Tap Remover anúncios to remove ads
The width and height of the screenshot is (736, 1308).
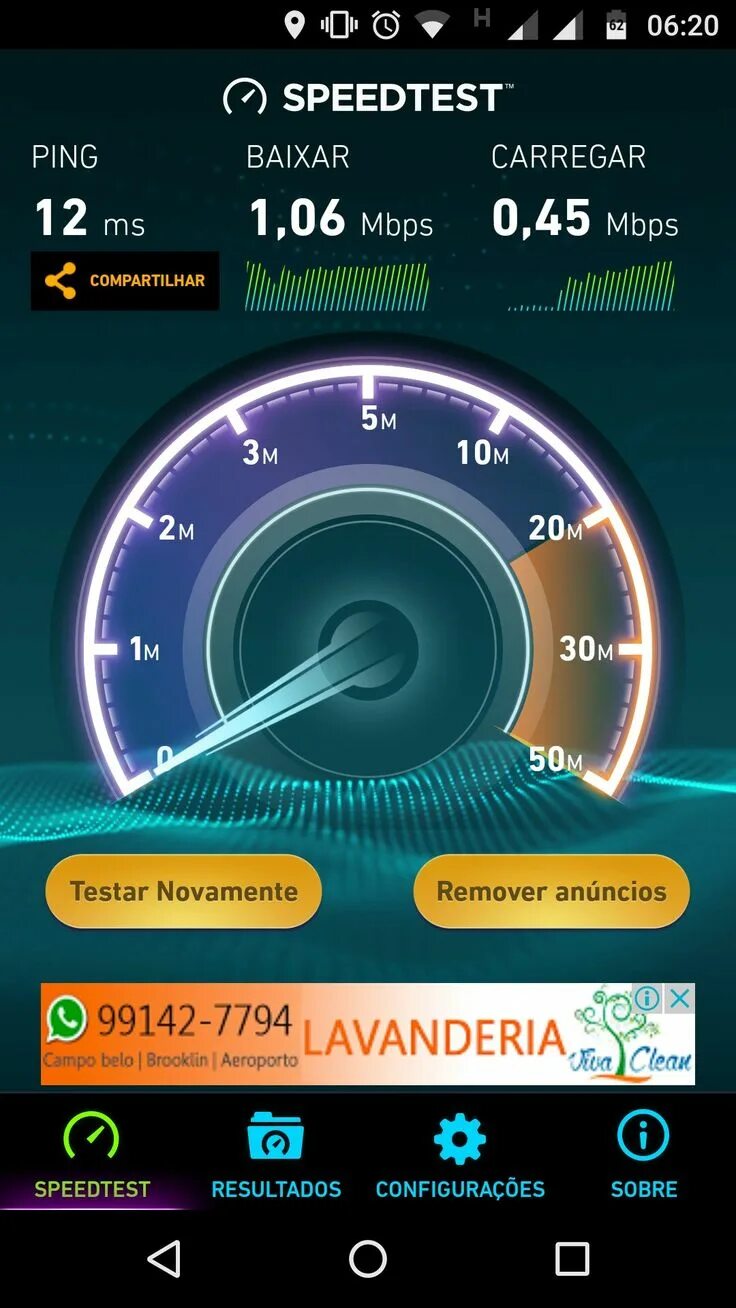[x=551, y=891]
